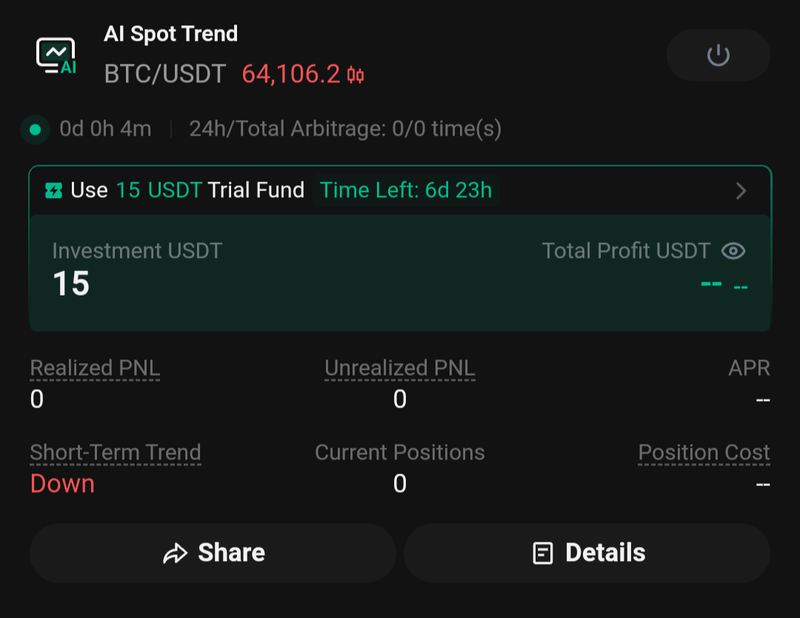Show Realized PNL explanation

click(x=95, y=368)
